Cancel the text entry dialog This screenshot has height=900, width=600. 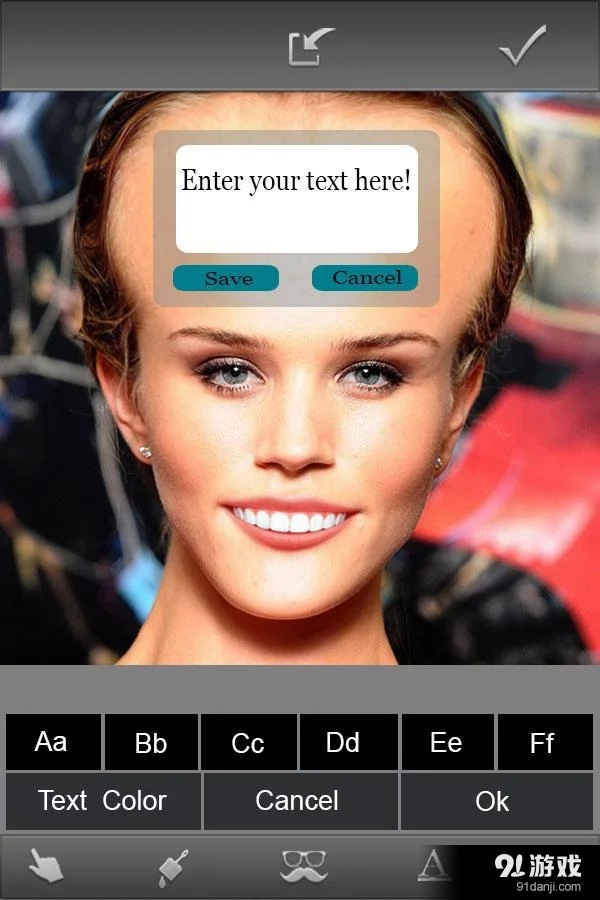click(x=365, y=278)
